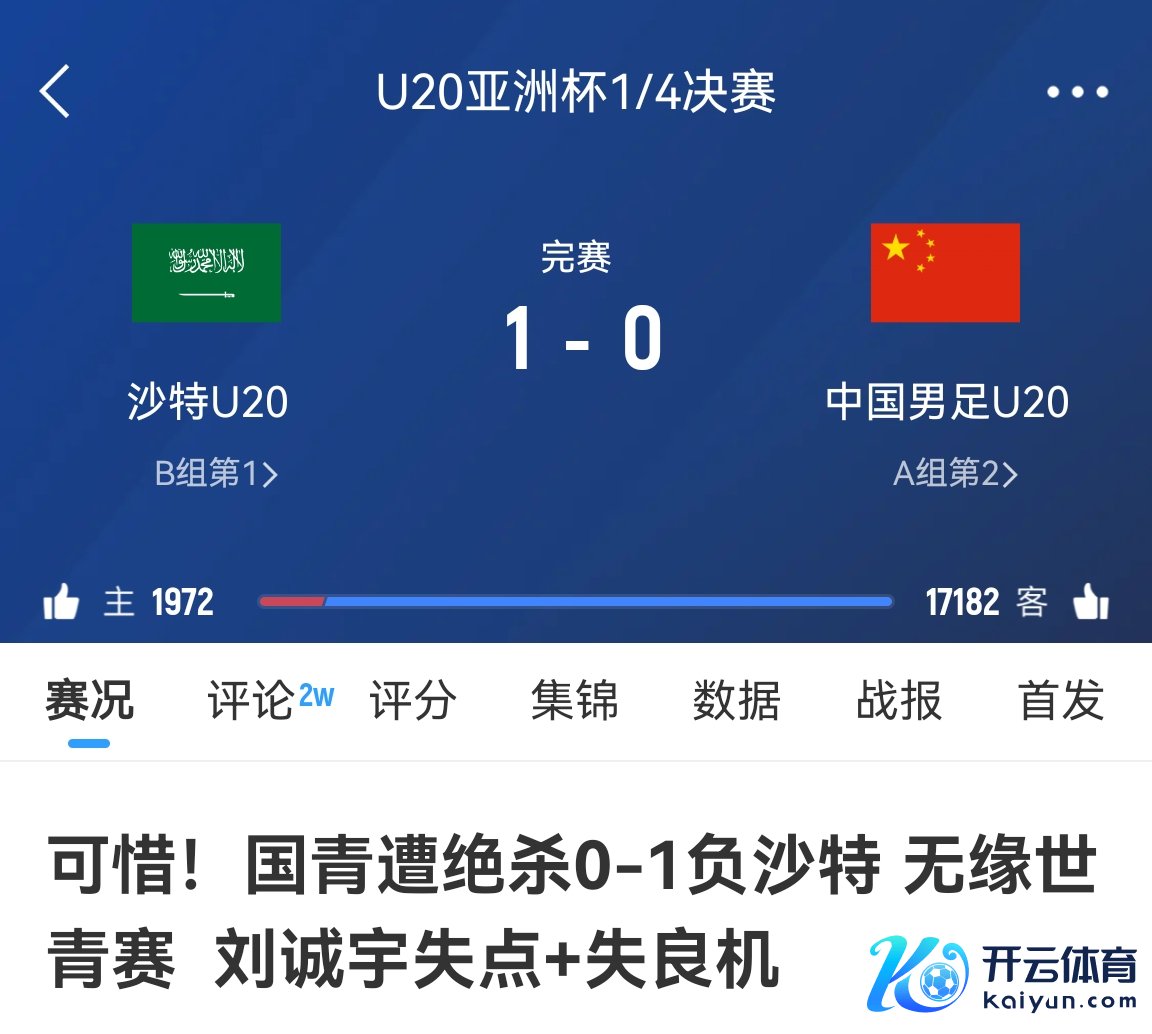This screenshot has width=1152, height=1034.
Task: Open the B组第1 group standings link
Action: [216, 473]
